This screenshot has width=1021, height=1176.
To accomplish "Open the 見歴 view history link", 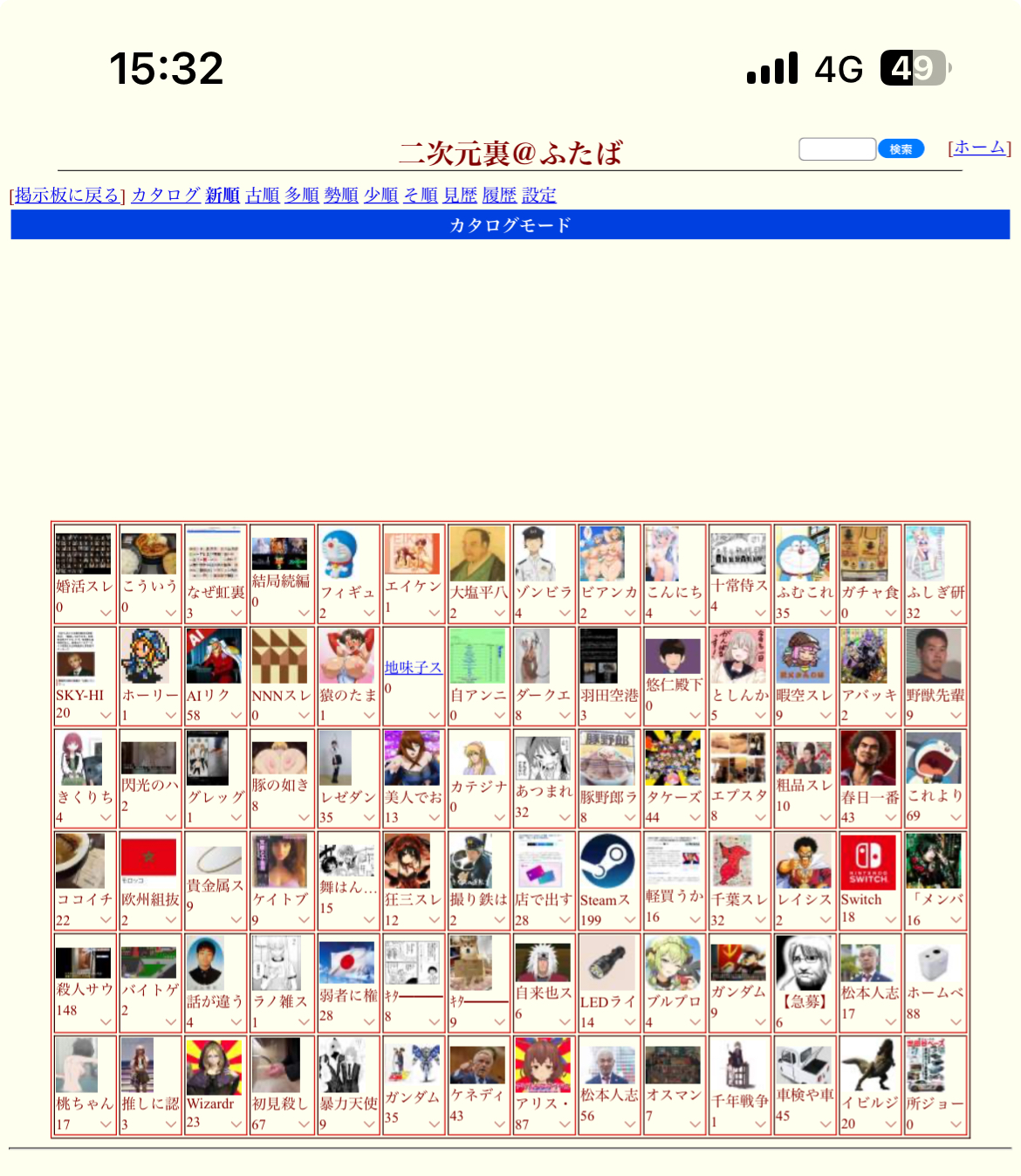I will 460,195.
